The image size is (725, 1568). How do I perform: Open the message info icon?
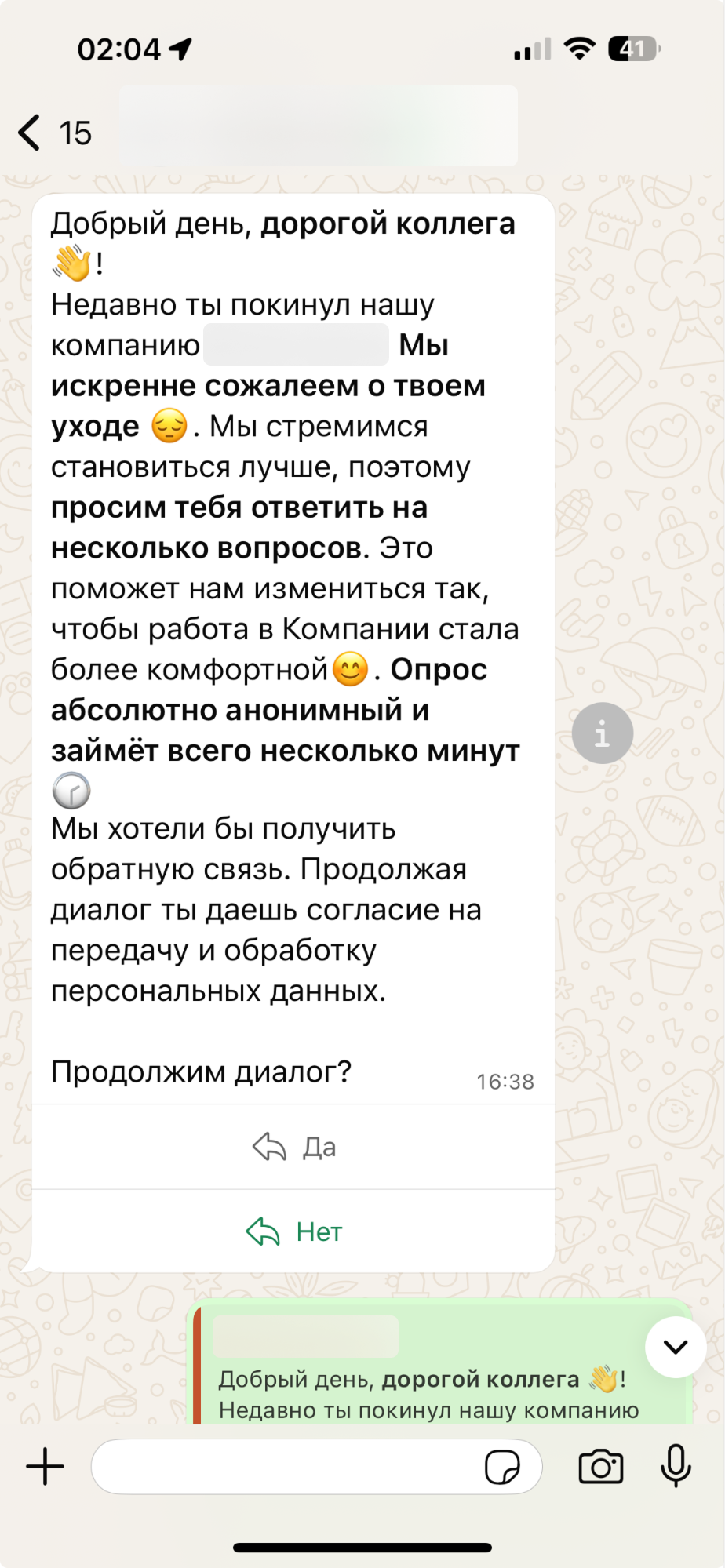[x=602, y=733]
